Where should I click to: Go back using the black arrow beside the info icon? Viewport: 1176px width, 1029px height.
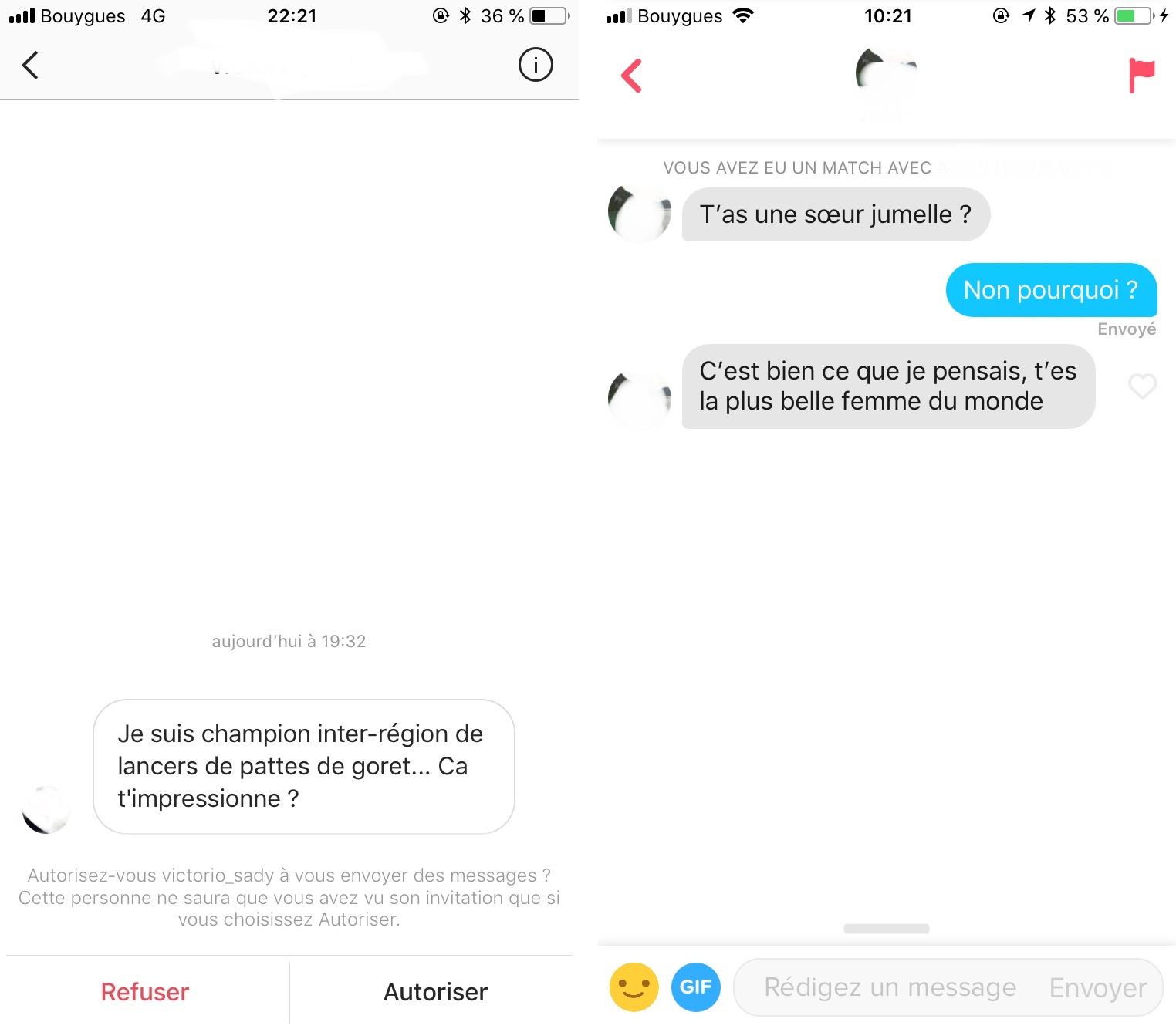[x=30, y=66]
